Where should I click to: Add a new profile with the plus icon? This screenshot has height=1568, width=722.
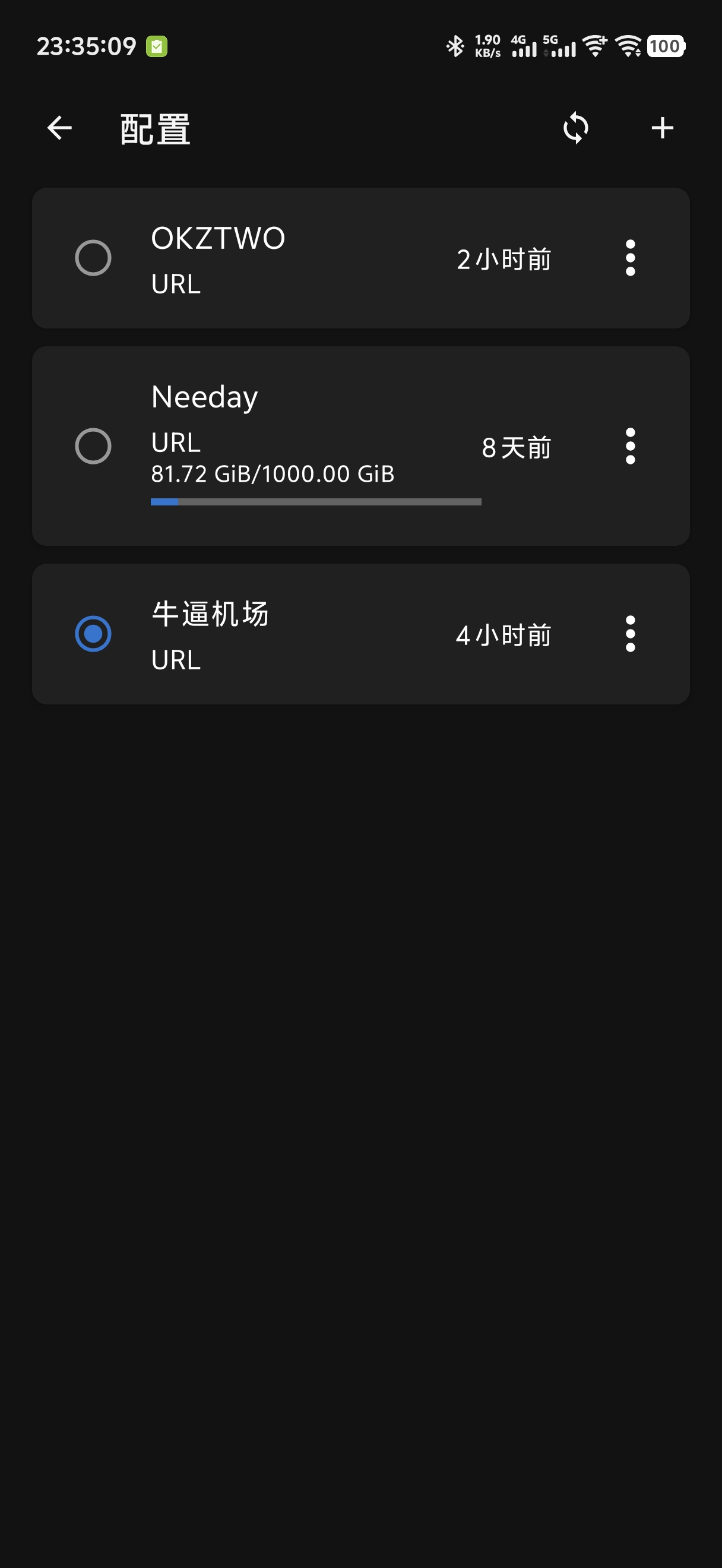pos(663,128)
